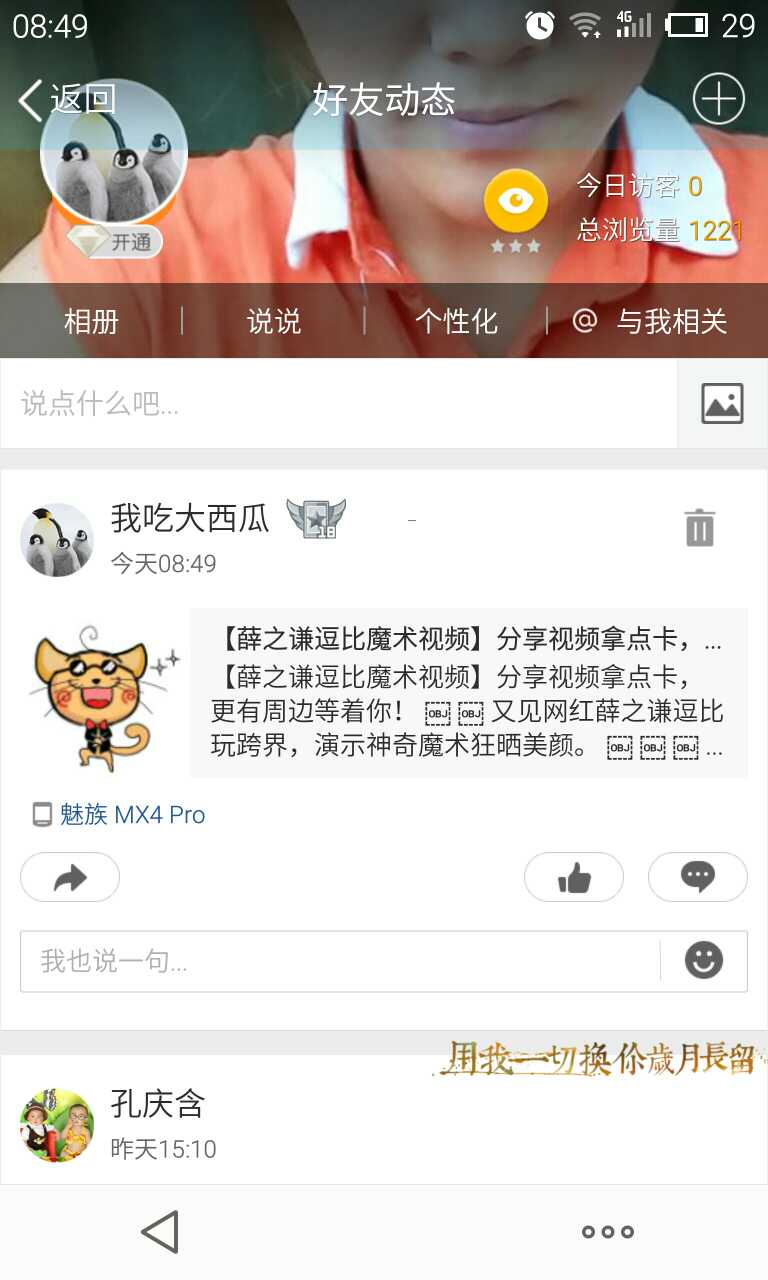Open the penguin profile avatar
The height and width of the screenshot is (1280, 768).
click(113, 152)
